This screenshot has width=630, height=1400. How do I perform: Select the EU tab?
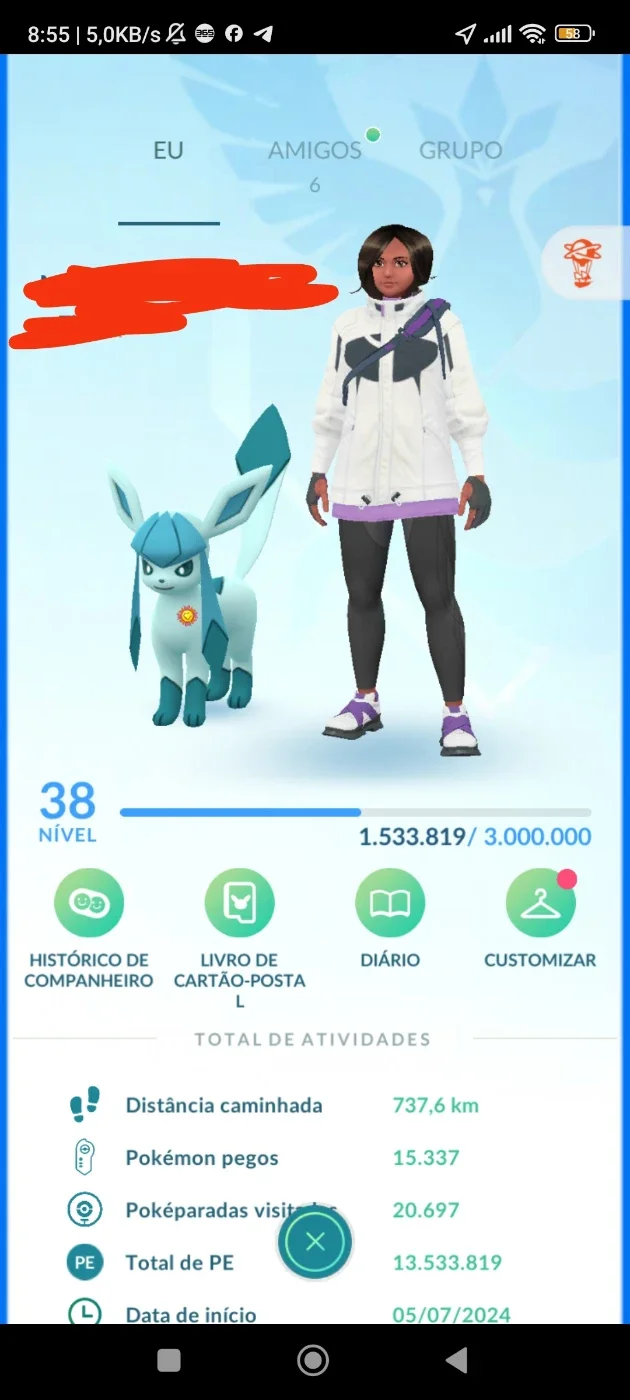pos(168,151)
